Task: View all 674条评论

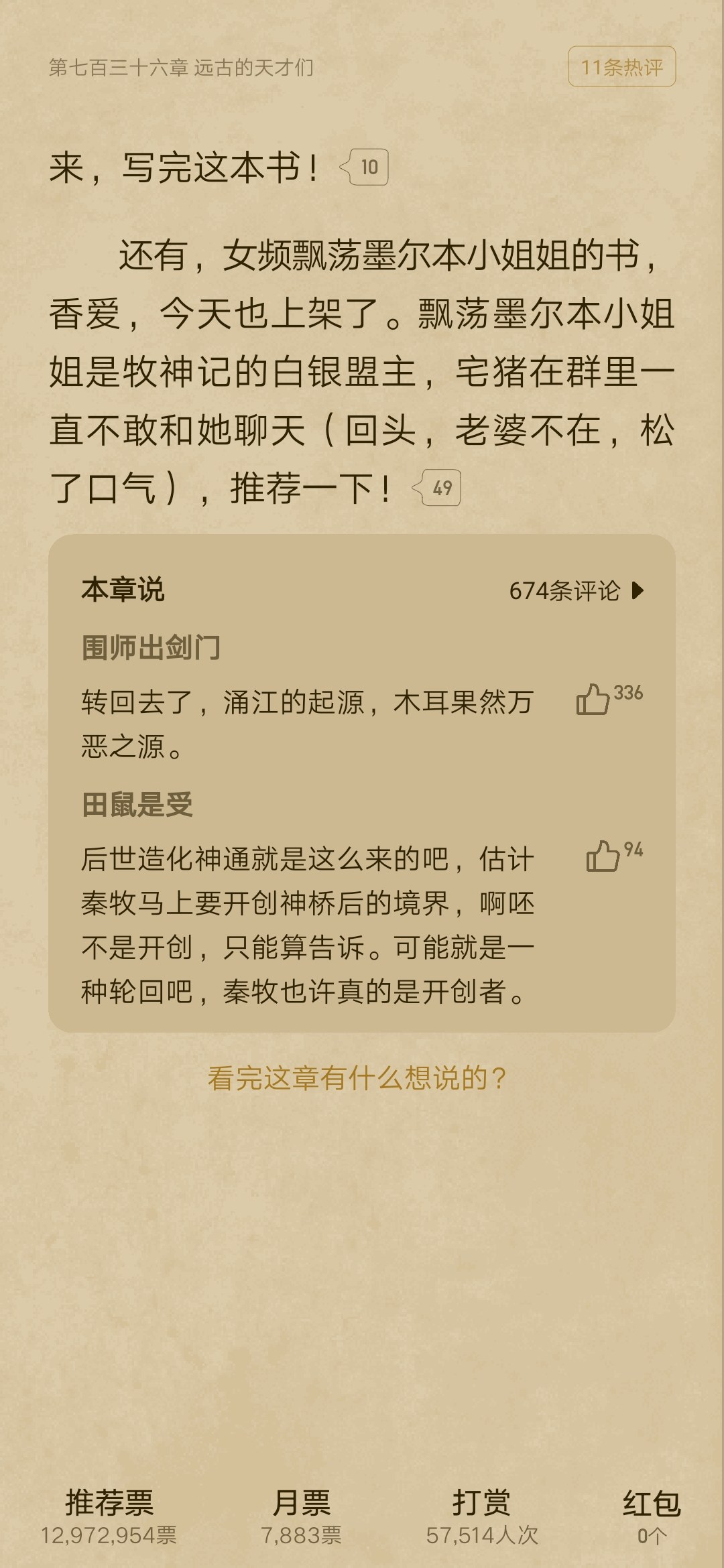Action: (576, 591)
